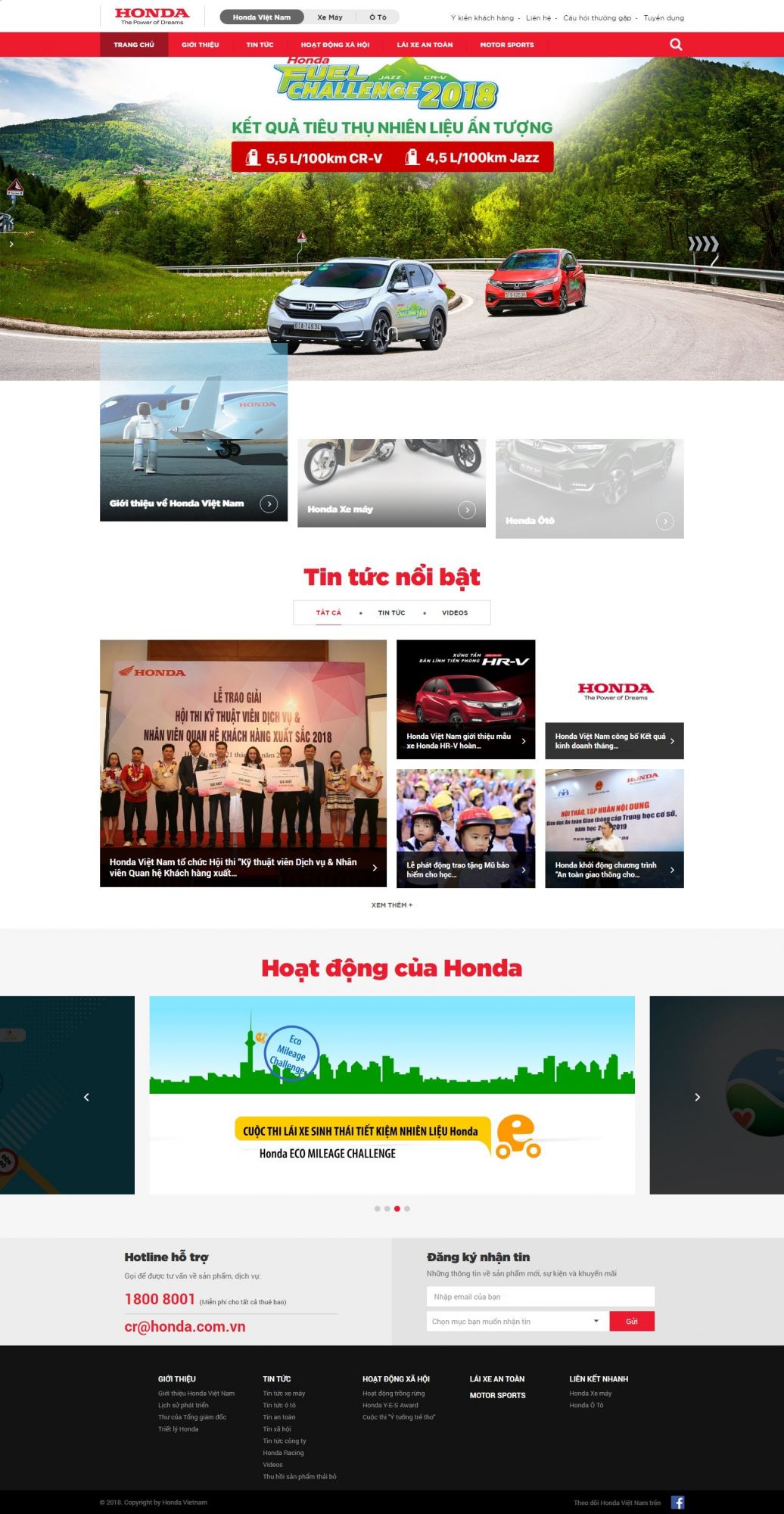Visit the Motor Sports section in the navigation bar

(506, 45)
